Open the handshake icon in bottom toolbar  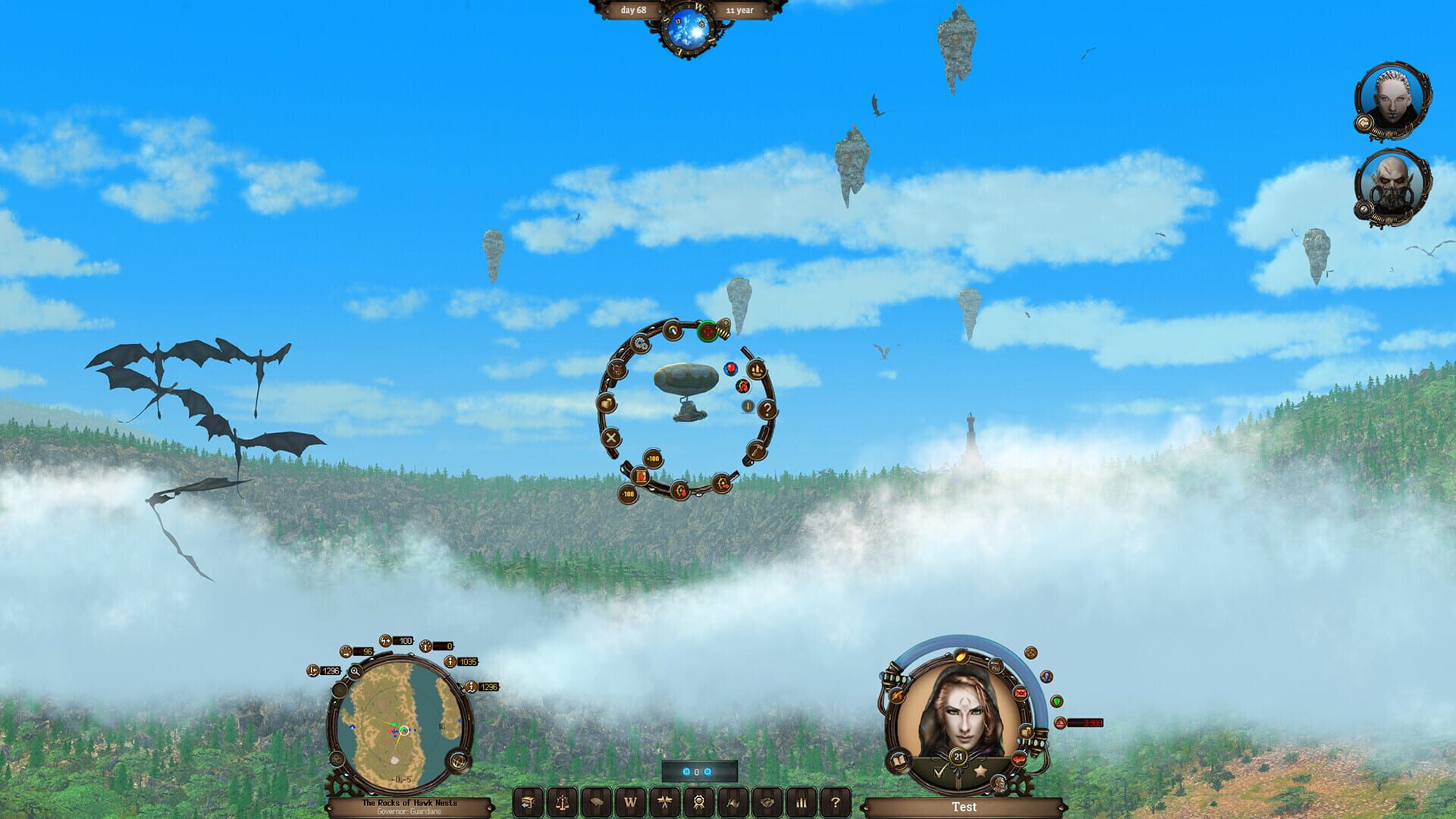[x=767, y=802]
